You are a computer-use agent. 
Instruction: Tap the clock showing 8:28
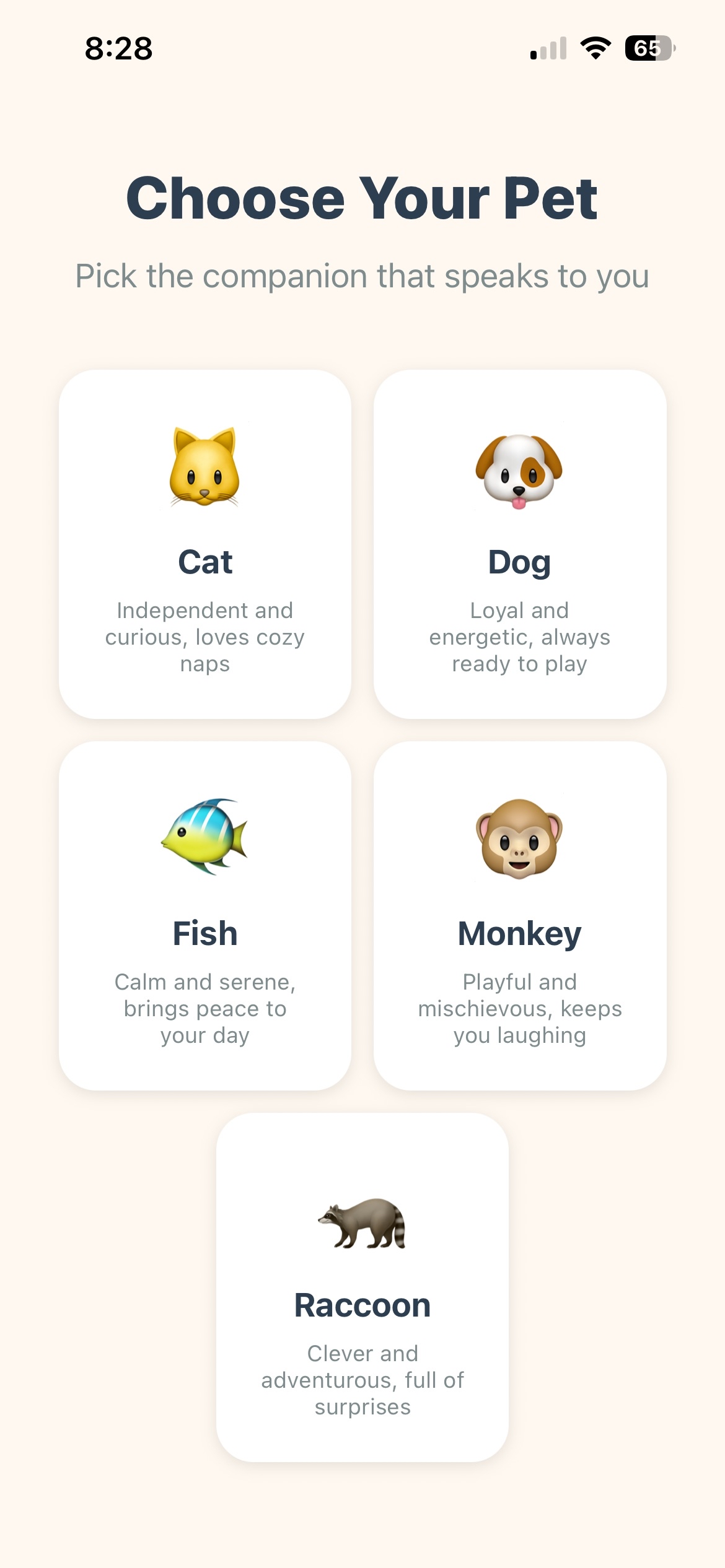tap(117, 48)
